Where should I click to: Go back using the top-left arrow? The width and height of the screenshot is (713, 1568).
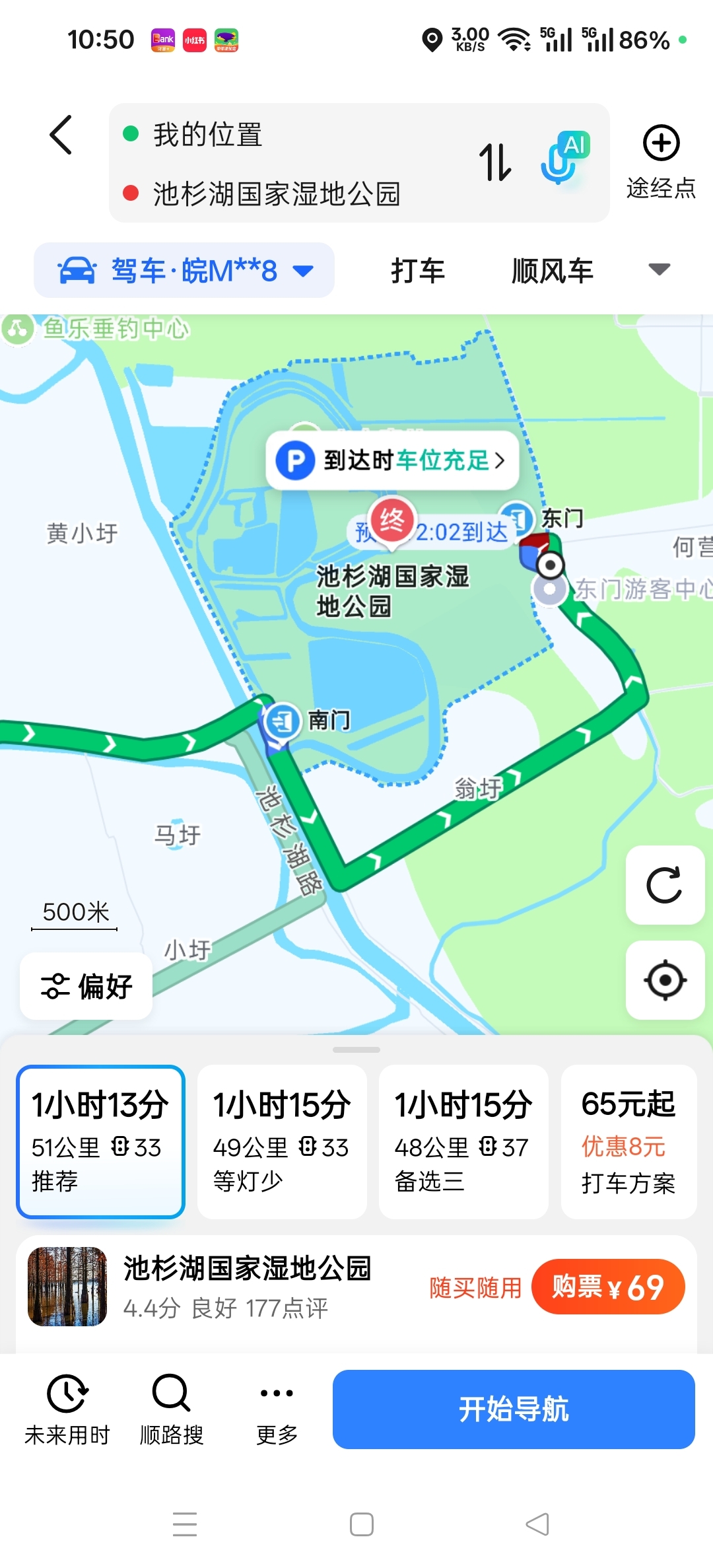[x=61, y=135]
